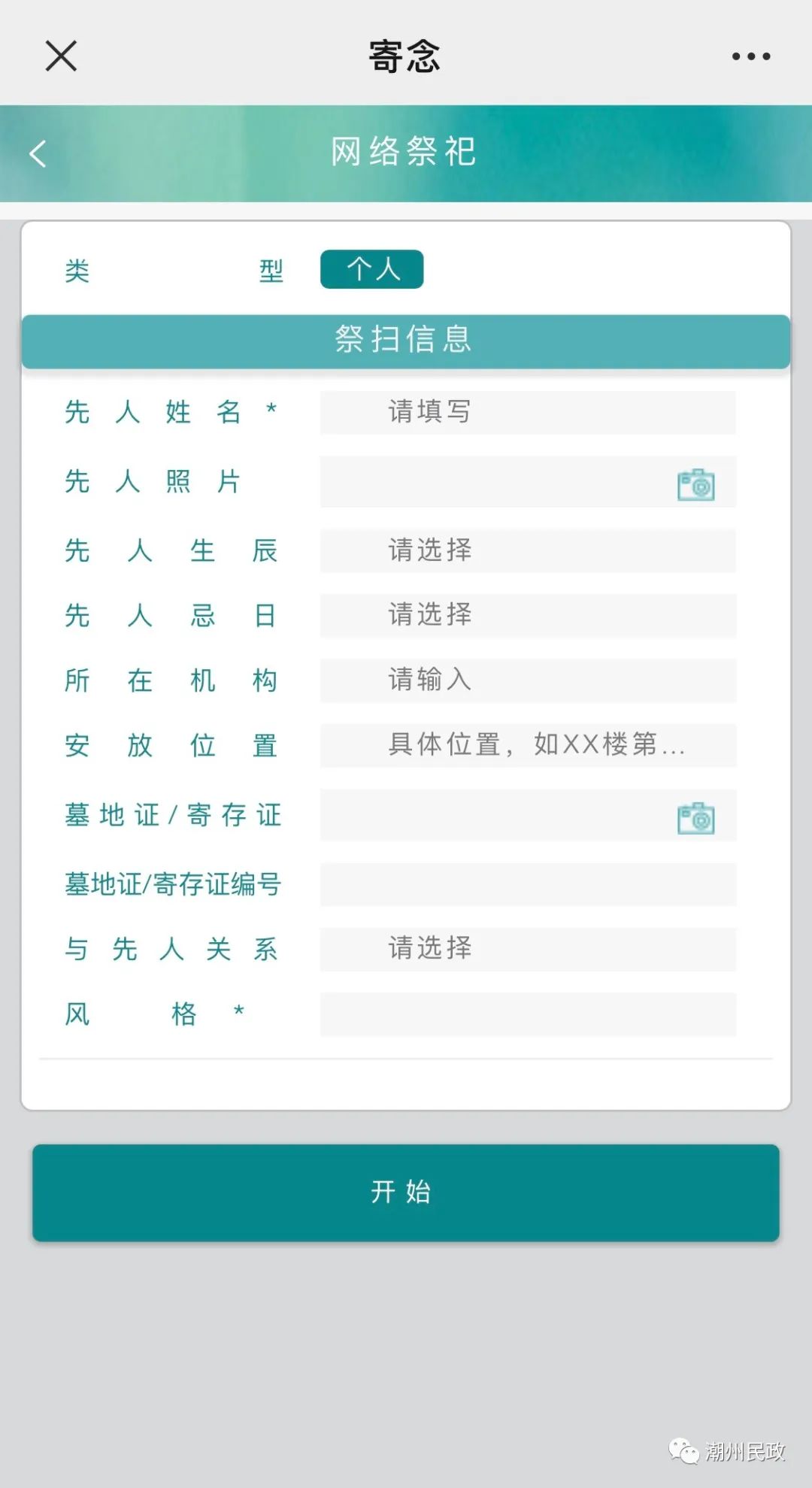Tap the 先人姓名 input field
Image resolution: width=812 pixels, height=1488 pixels.
(x=527, y=412)
